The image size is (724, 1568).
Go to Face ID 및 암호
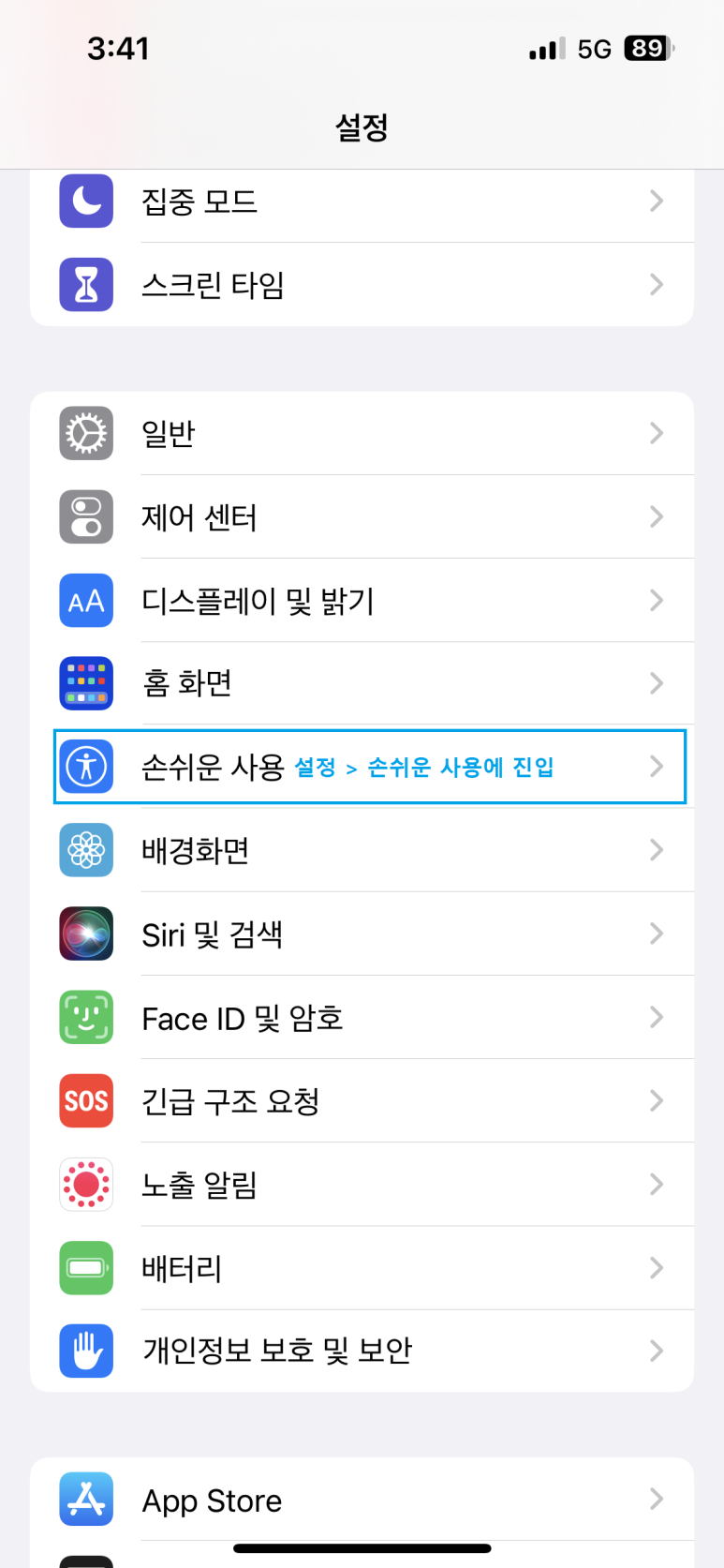pos(362,1017)
